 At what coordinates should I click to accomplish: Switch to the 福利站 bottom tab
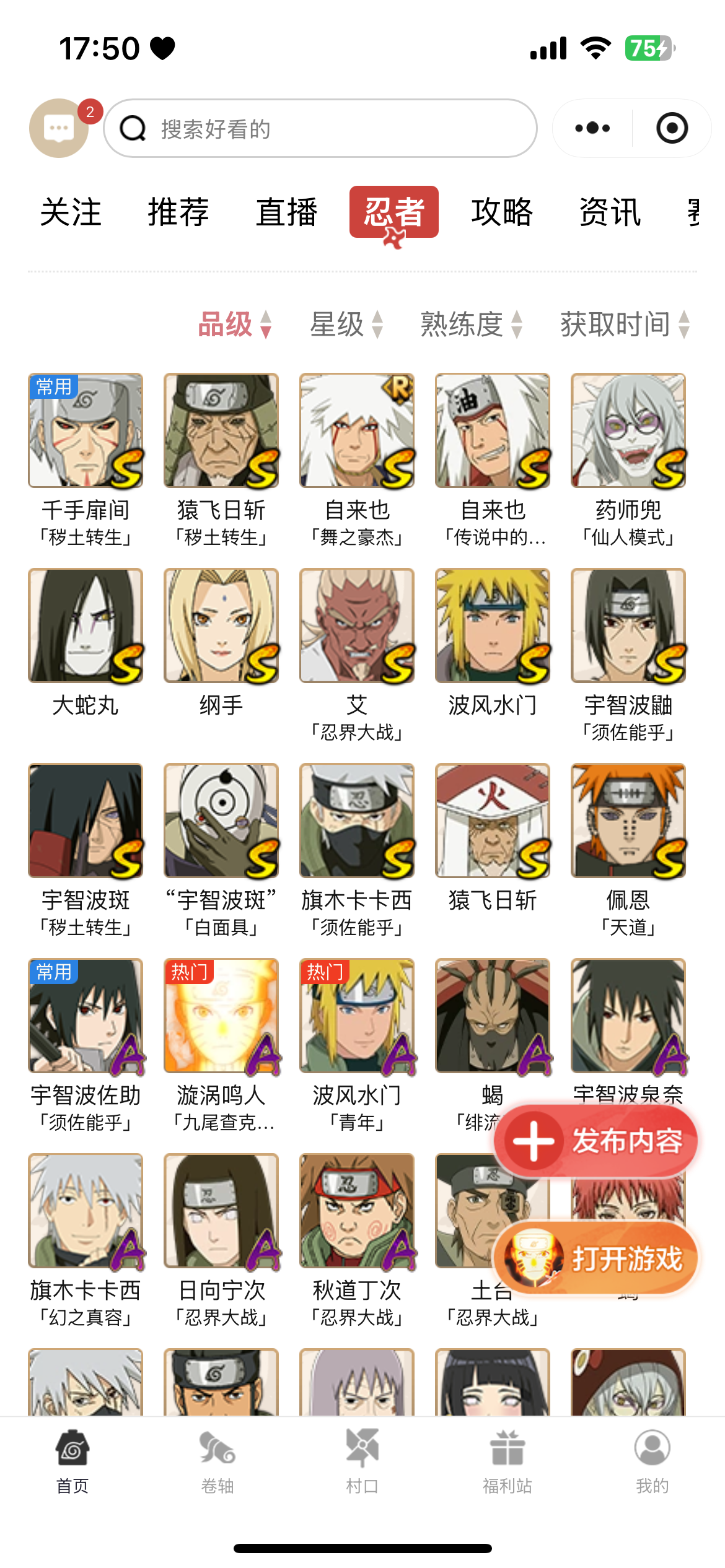click(507, 1461)
